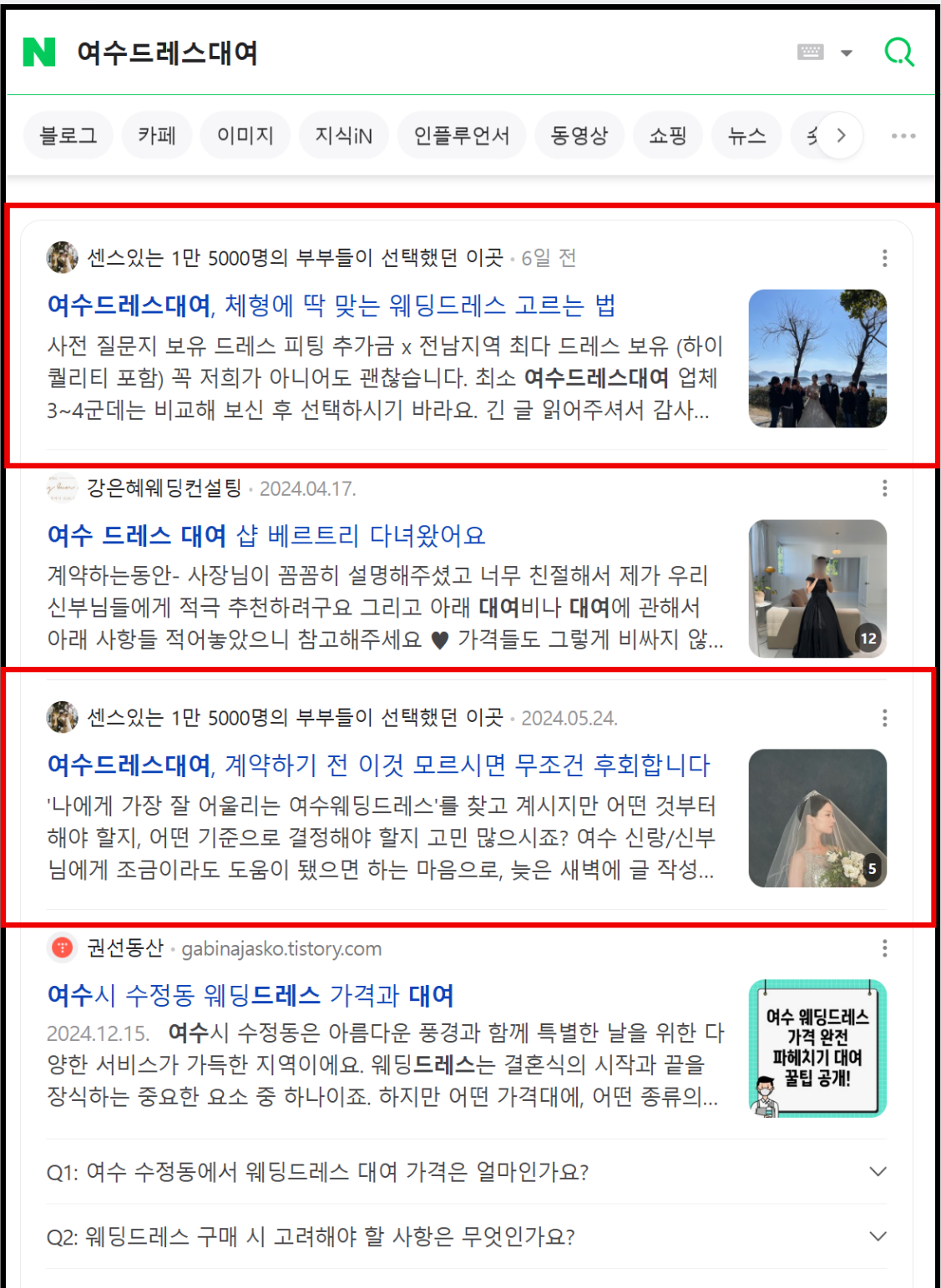
Task: Select the 지식iN tab
Action: (x=343, y=135)
